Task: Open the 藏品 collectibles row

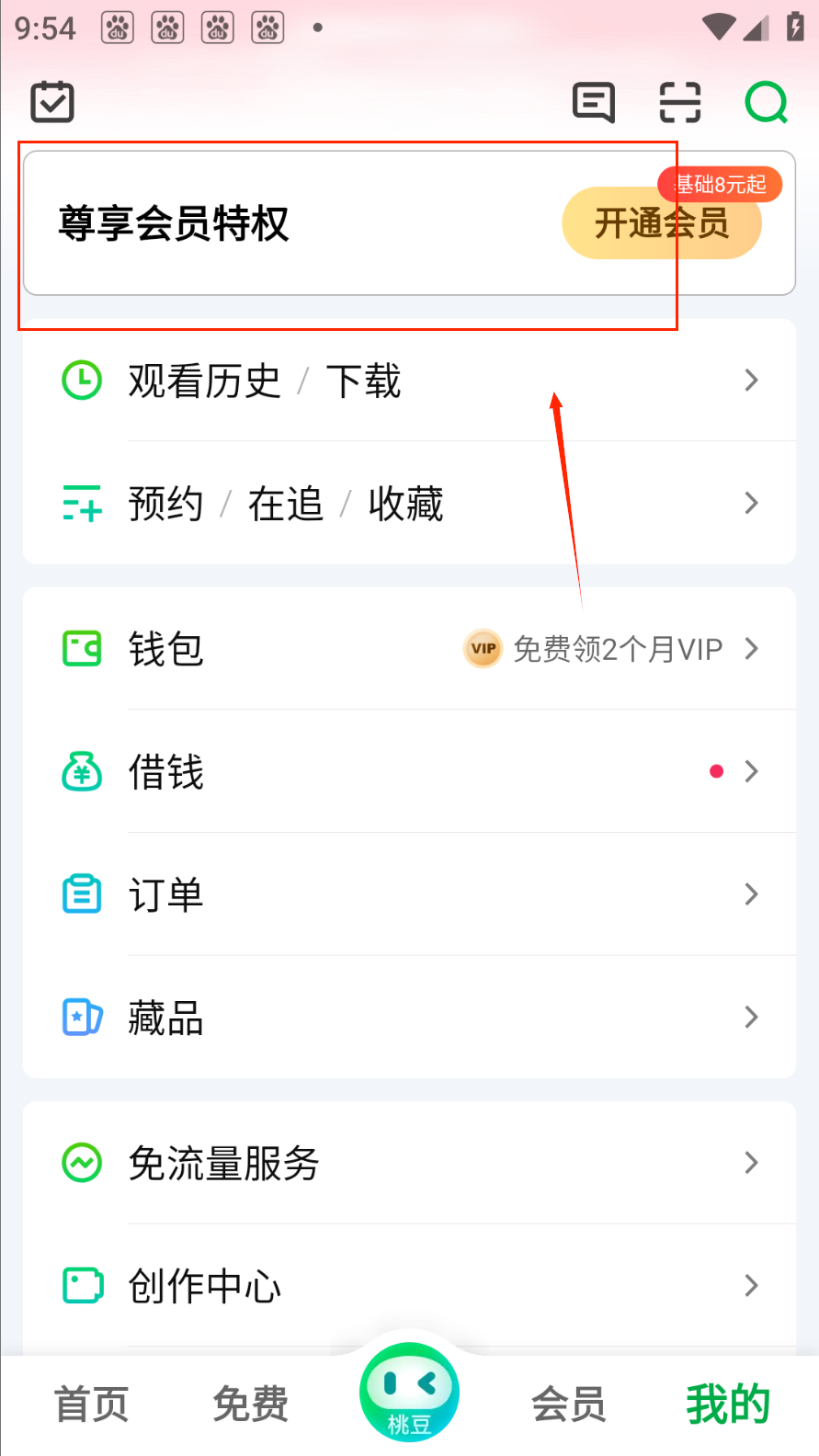Action: click(409, 1018)
